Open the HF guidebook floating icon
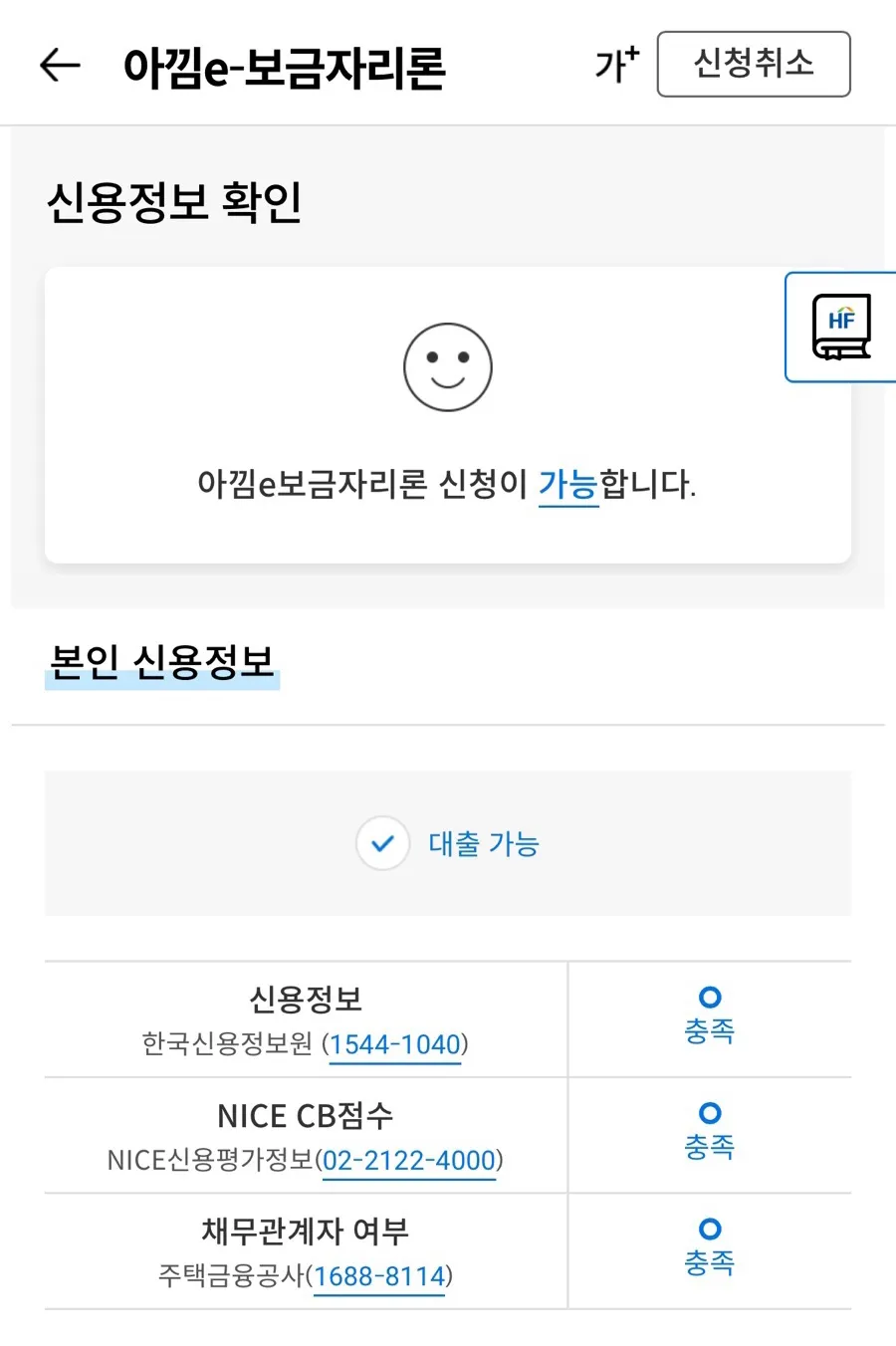Viewport: 896px width, 1346px height. pyautogui.click(x=841, y=327)
